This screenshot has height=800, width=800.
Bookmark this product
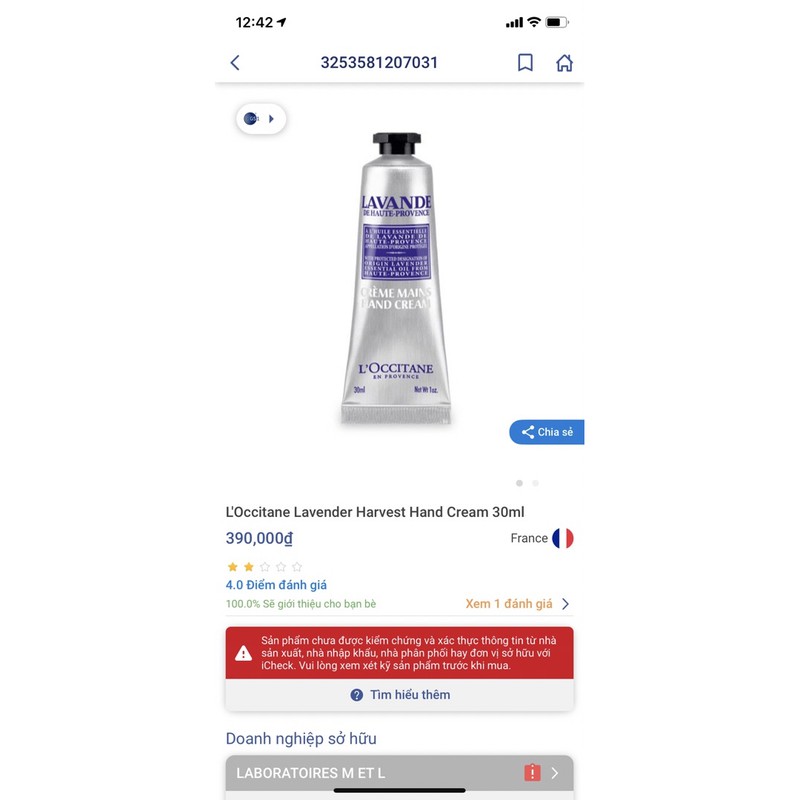click(x=525, y=63)
